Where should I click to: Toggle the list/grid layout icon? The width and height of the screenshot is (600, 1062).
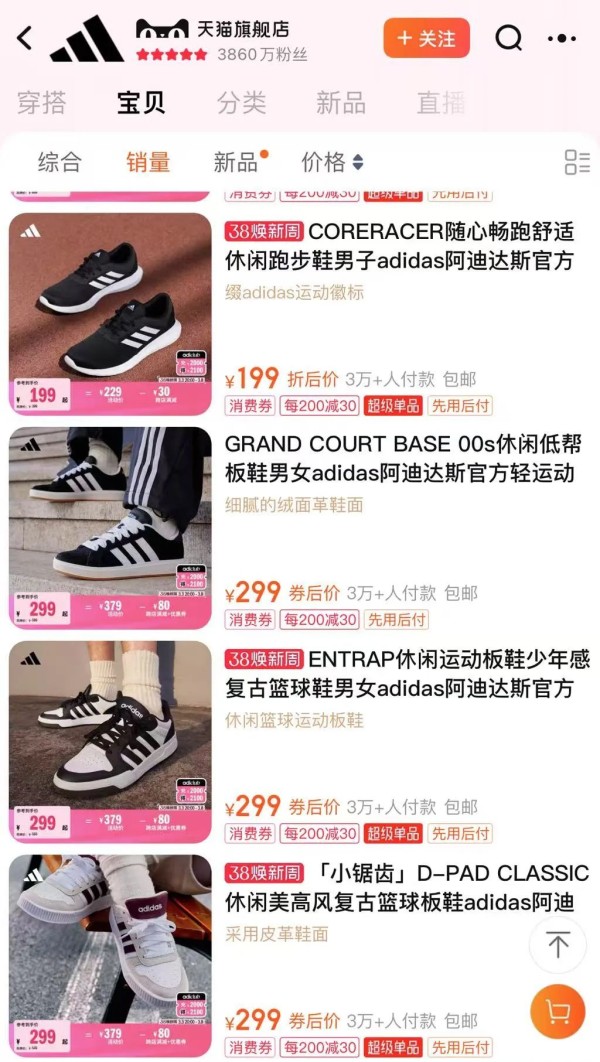[577, 162]
